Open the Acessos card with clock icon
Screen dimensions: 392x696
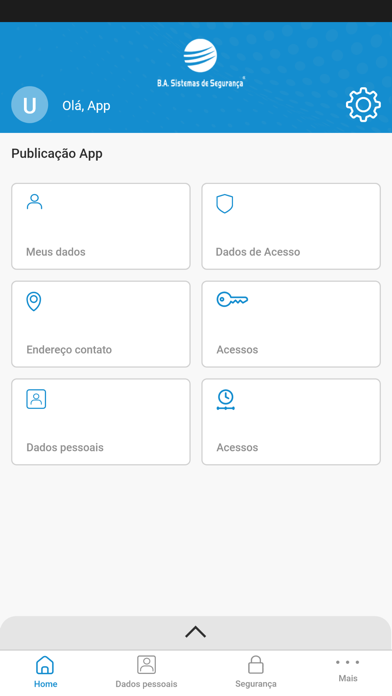click(291, 422)
